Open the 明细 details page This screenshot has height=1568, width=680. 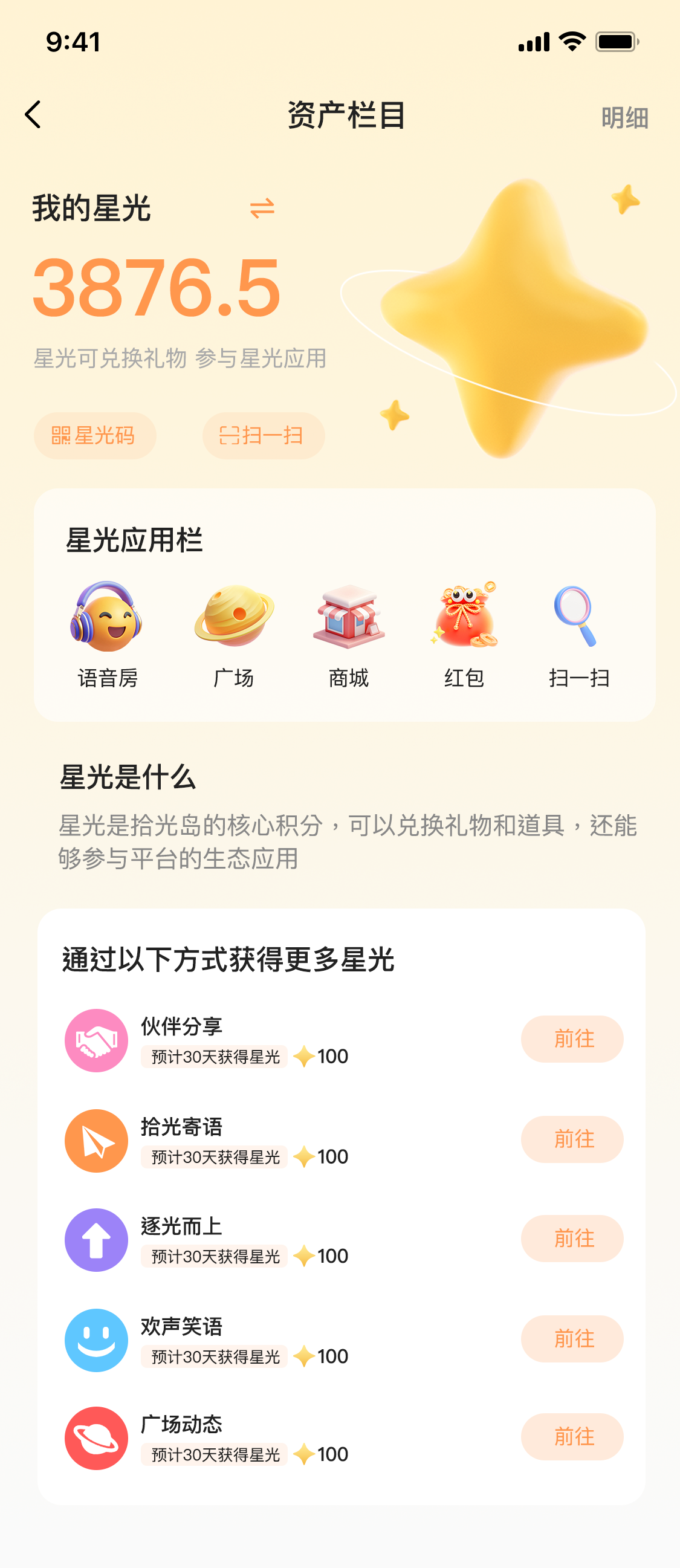tap(624, 117)
